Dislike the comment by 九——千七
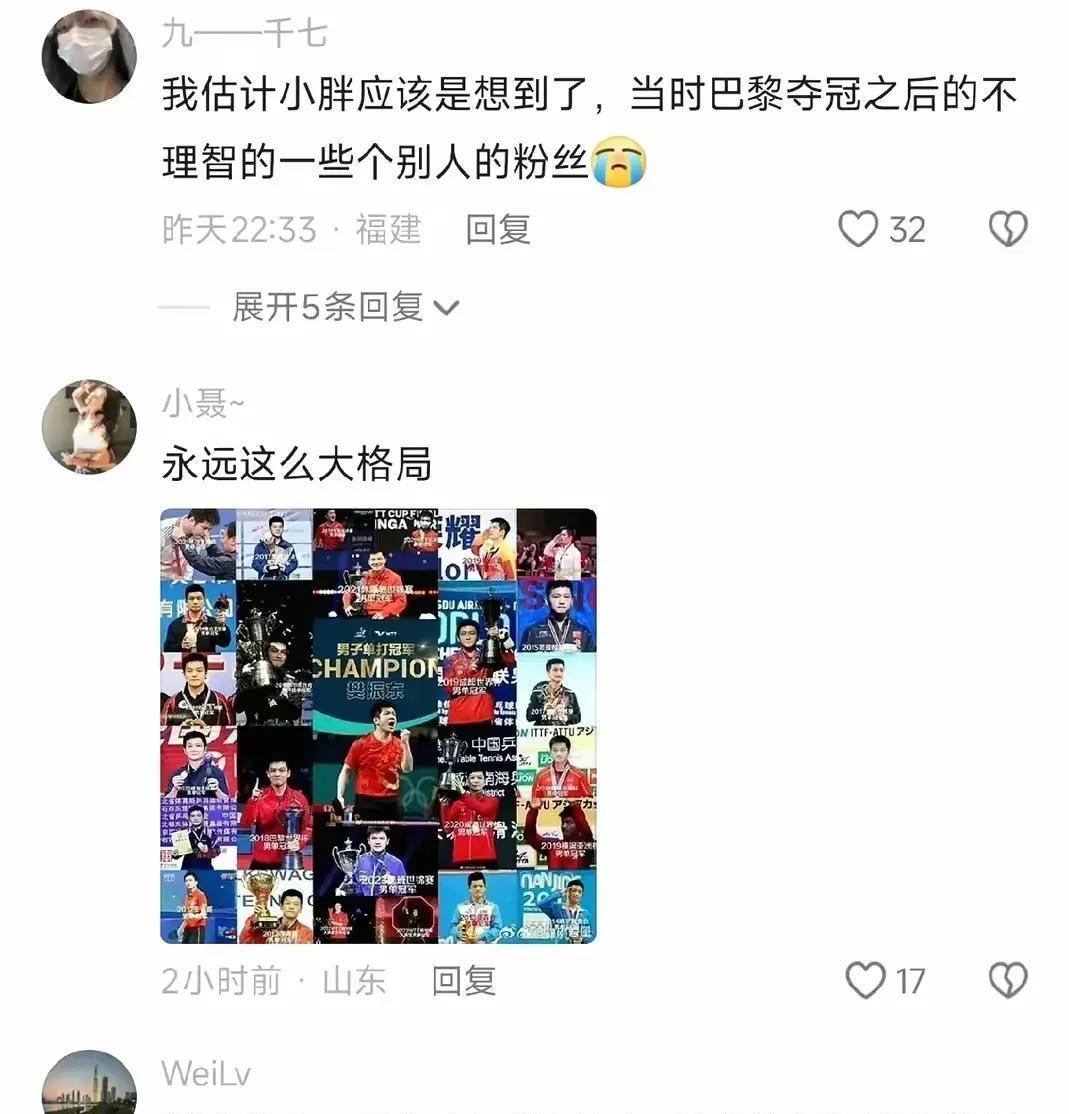The height and width of the screenshot is (1114, 1069). tap(1007, 230)
